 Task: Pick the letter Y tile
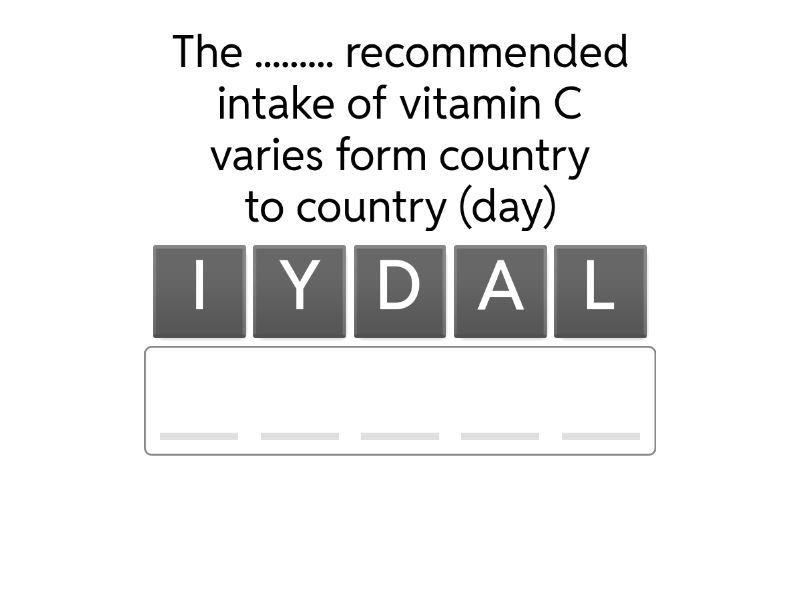[299, 291]
